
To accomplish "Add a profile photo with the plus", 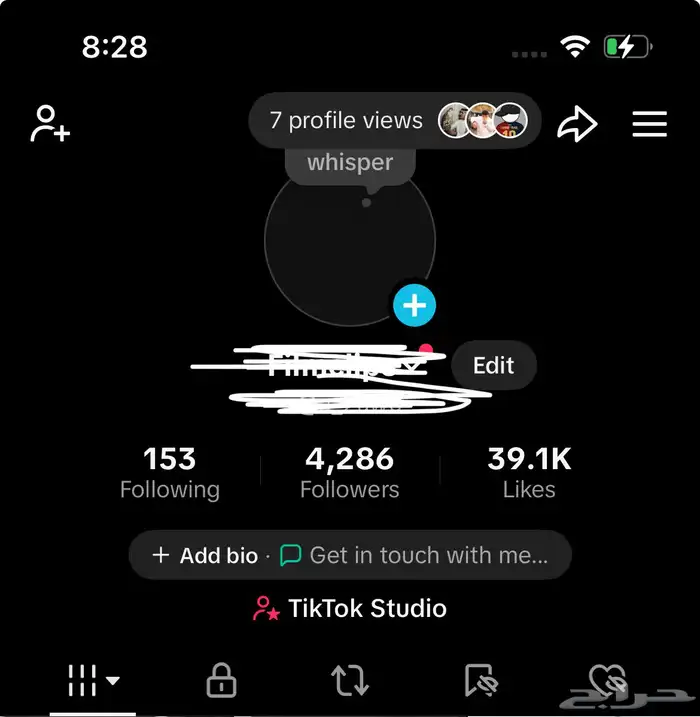I will pyautogui.click(x=415, y=305).
